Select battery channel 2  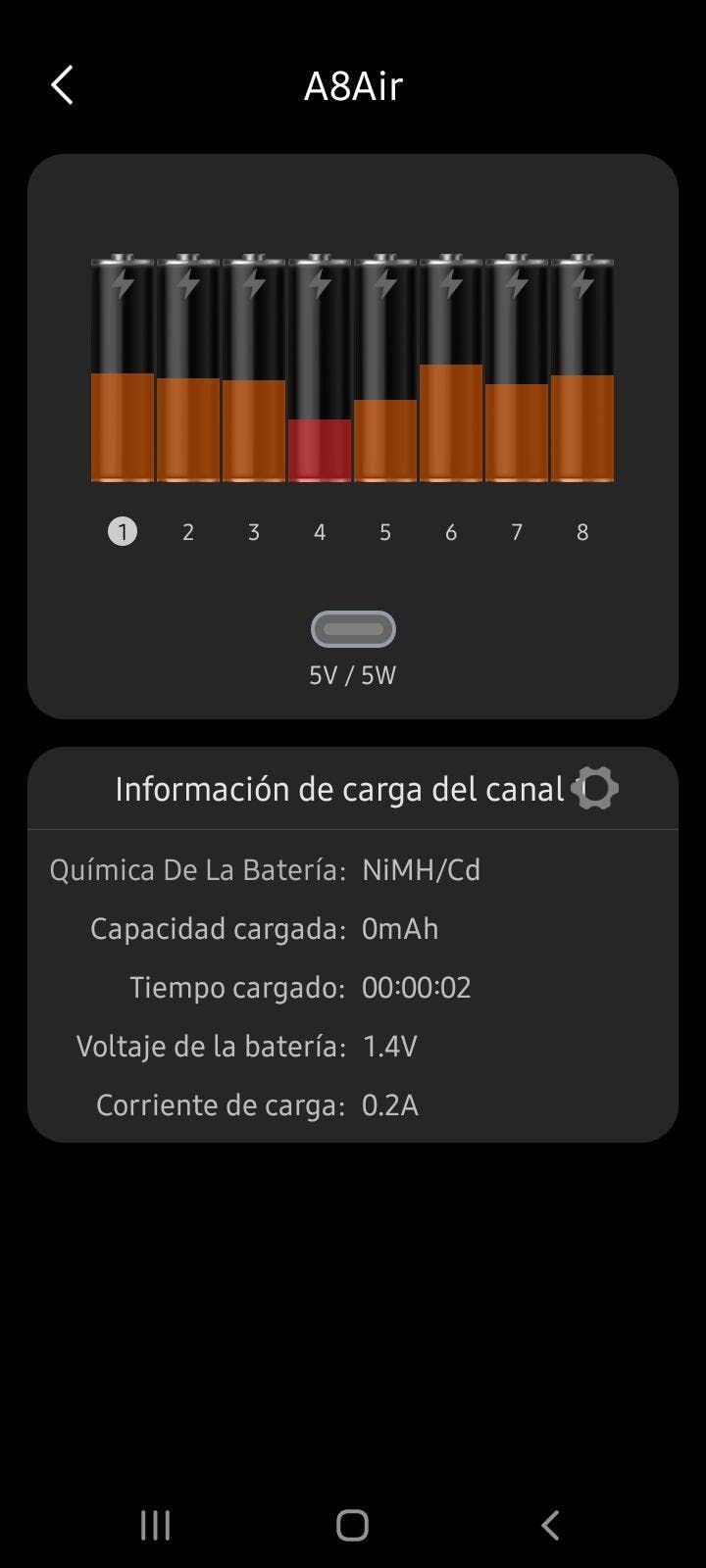[x=188, y=531]
